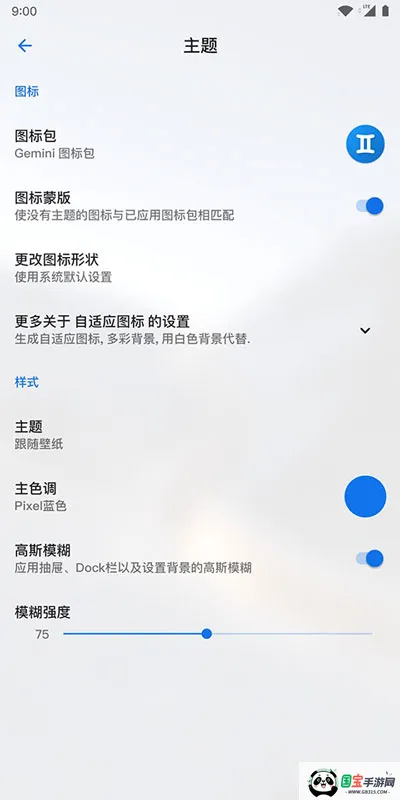The width and height of the screenshot is (400, 800).
Task: Toggle the 图标蒙版 switch off
Action: point(370,206)
